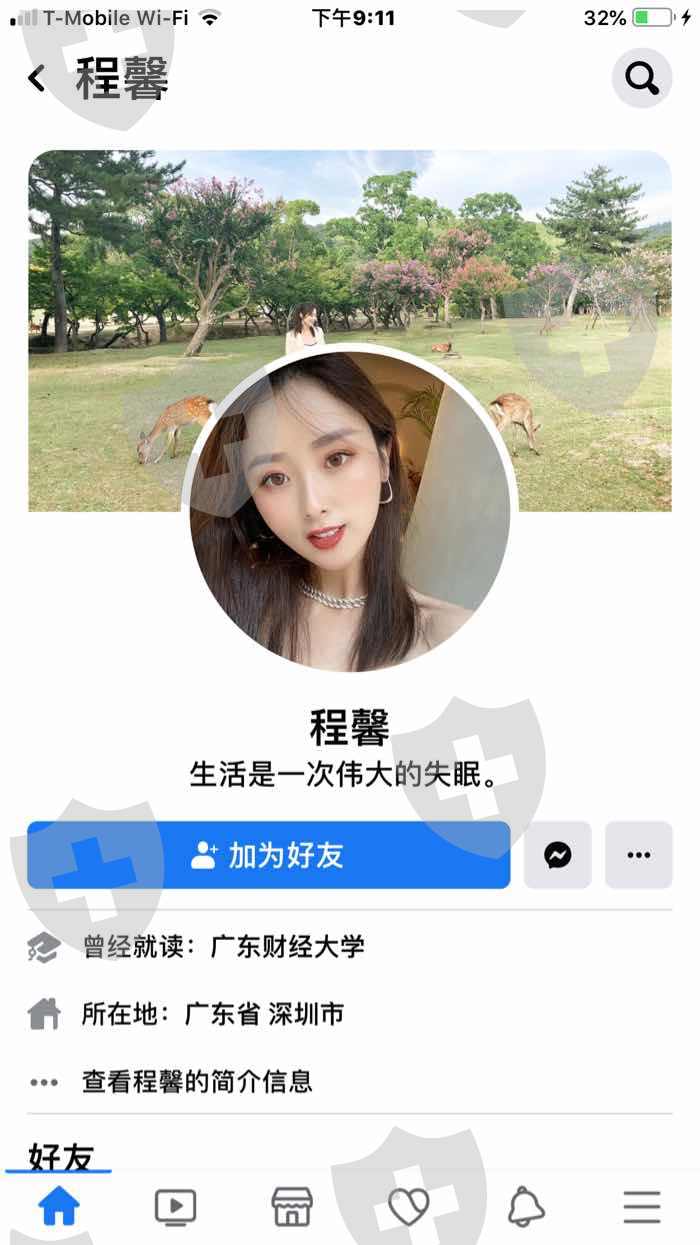Open search via the magnifier icon
Viewport: 700px width, 1245px height.
tap(642, 78)
